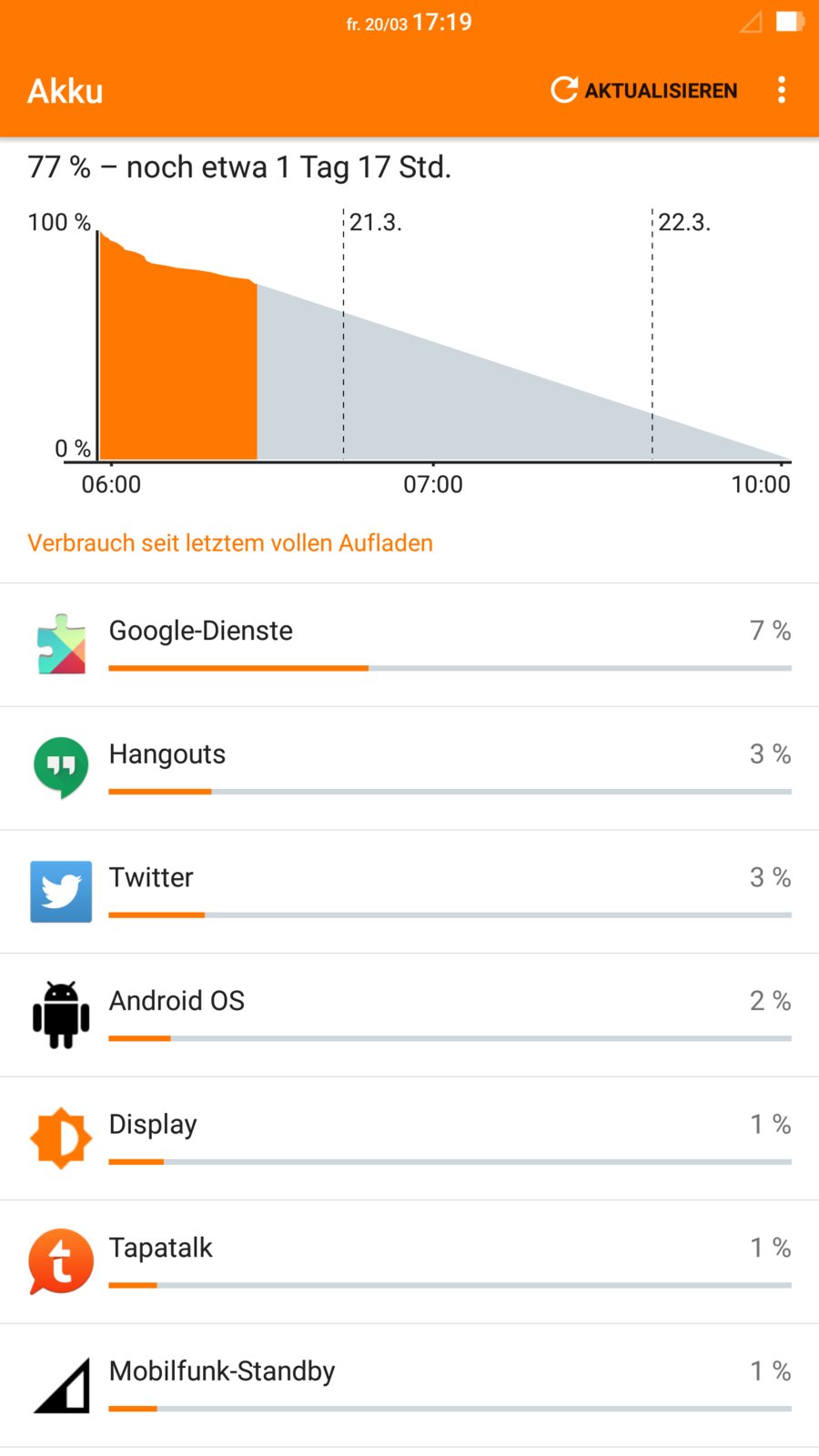This screenshot has height=1456, width=819.
Task: Open the overflow menu
Action: (781, 90)
